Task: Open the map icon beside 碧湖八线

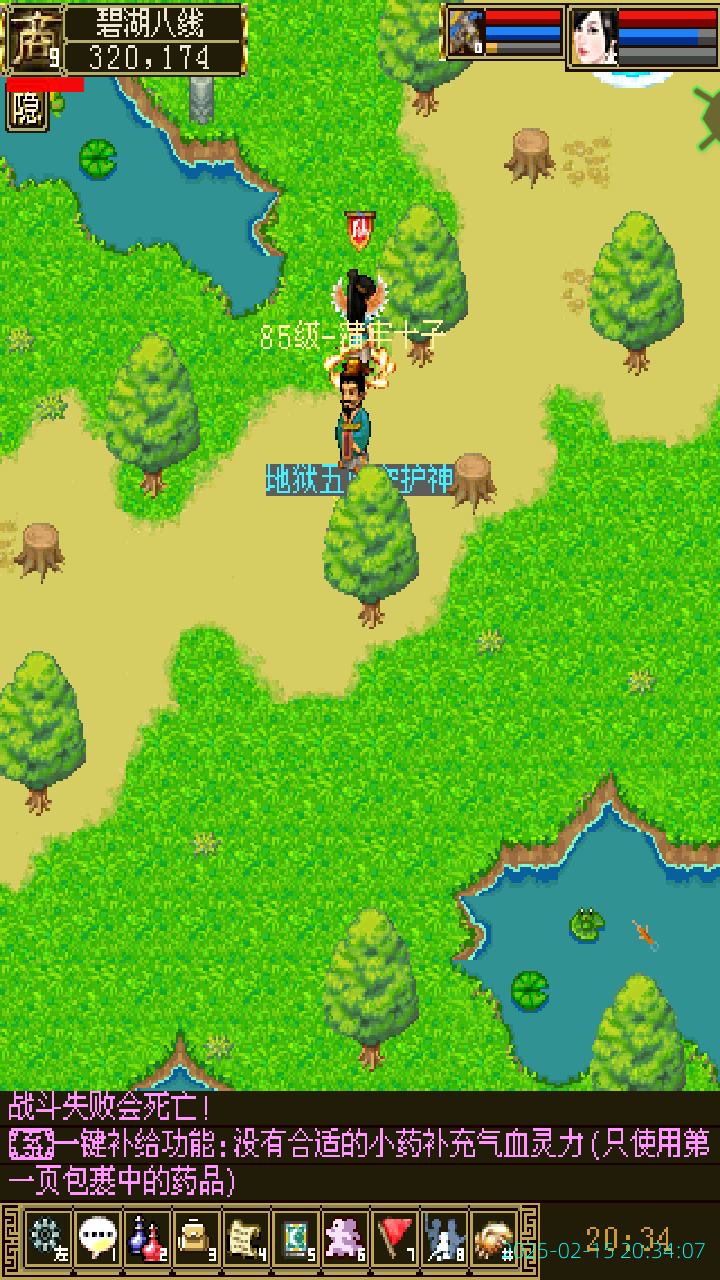Action: click(36, 40)
